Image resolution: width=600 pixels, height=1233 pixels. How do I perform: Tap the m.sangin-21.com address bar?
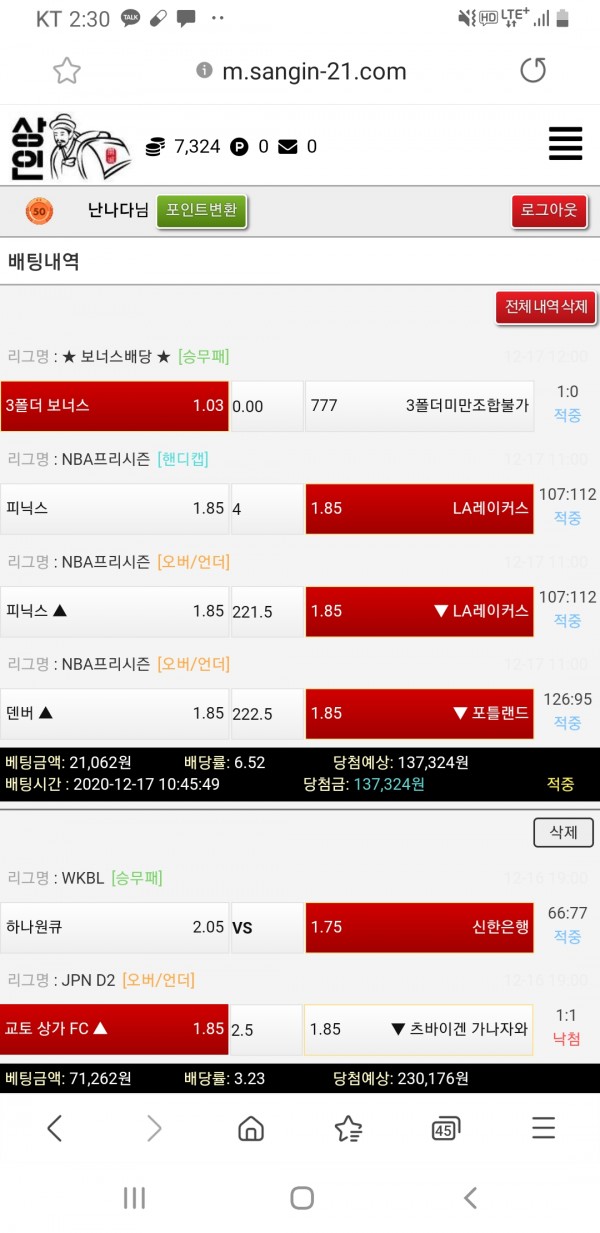(314, 71)
